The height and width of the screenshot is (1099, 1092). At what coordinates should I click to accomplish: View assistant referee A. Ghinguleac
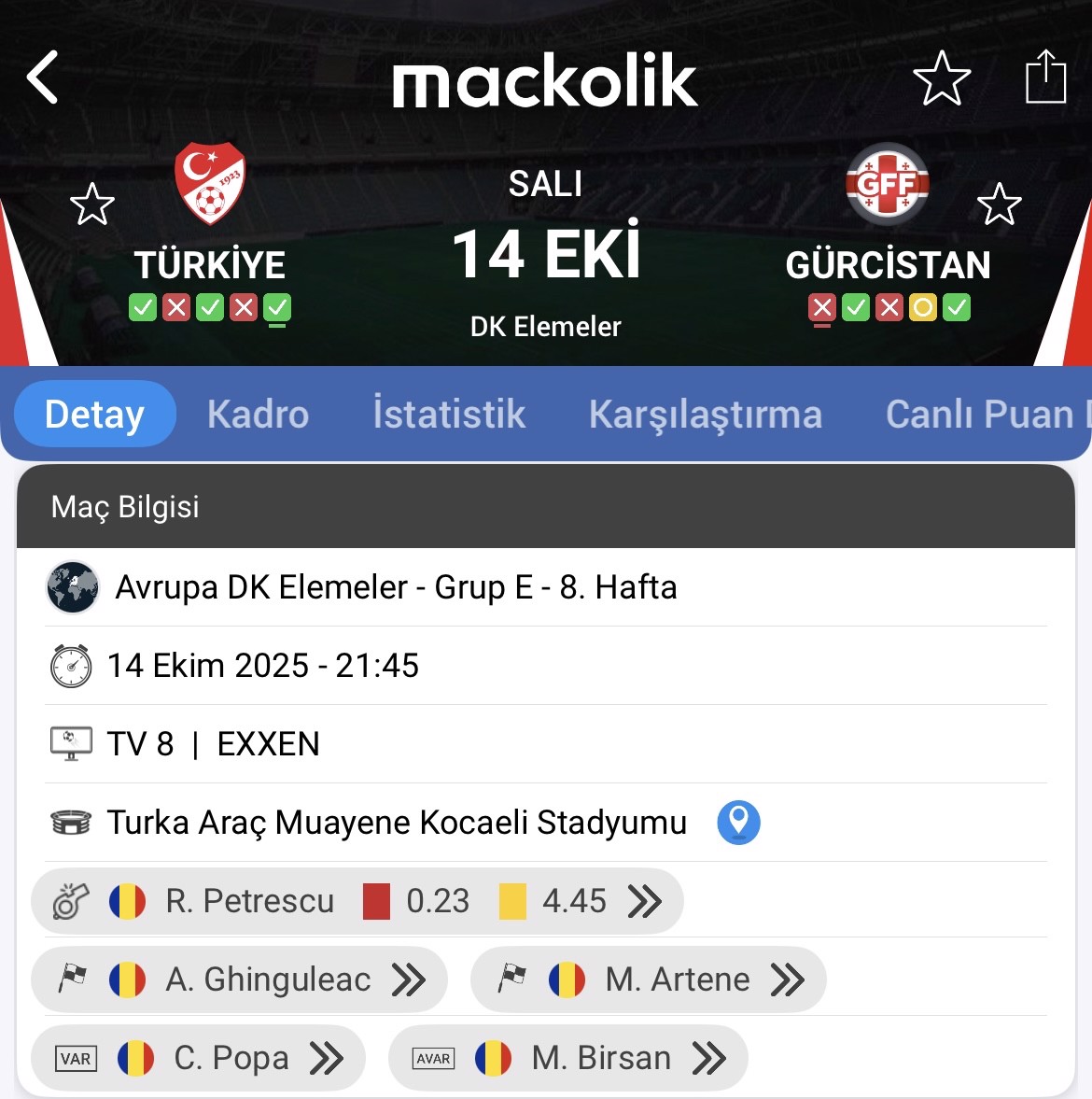pos(239,979)
